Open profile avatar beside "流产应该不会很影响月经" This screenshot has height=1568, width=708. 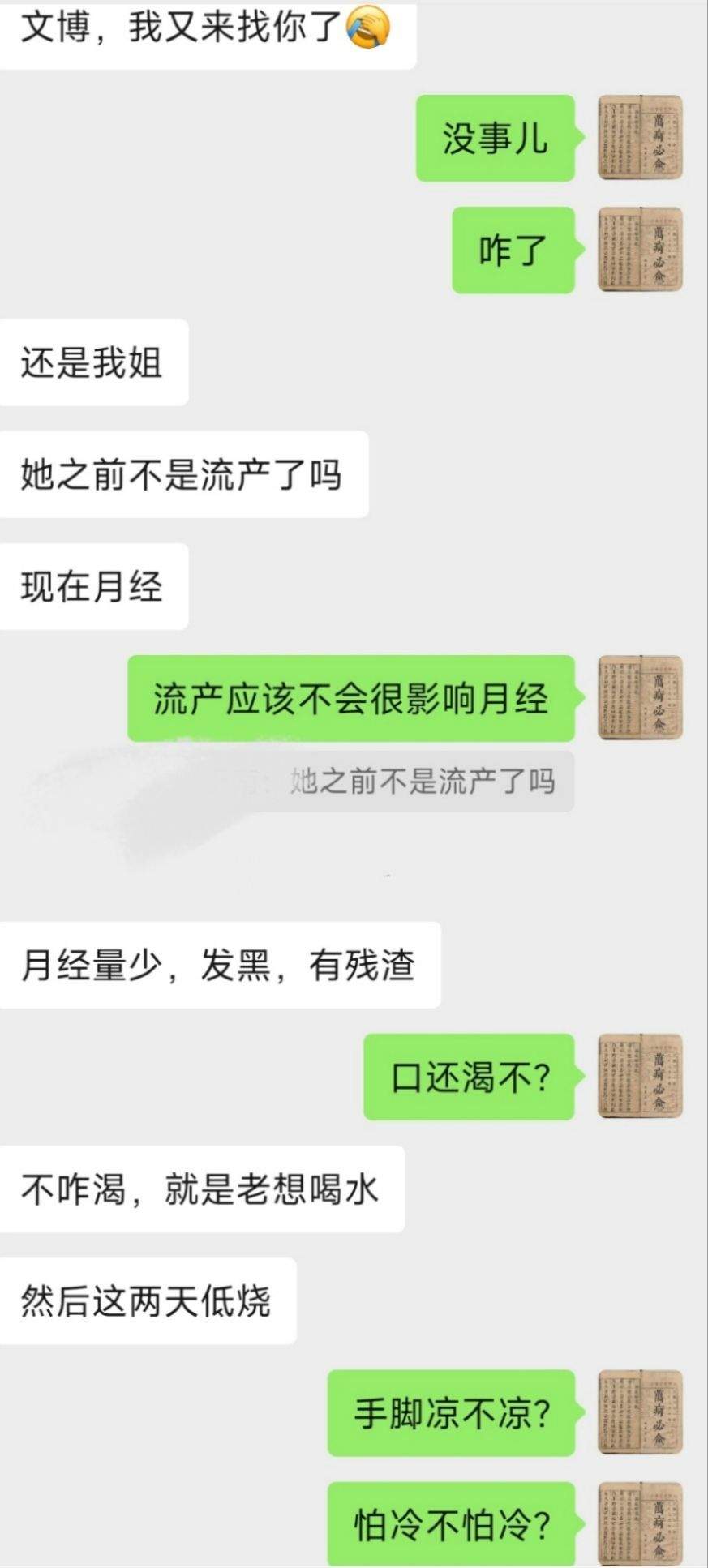tap(640, 698)
